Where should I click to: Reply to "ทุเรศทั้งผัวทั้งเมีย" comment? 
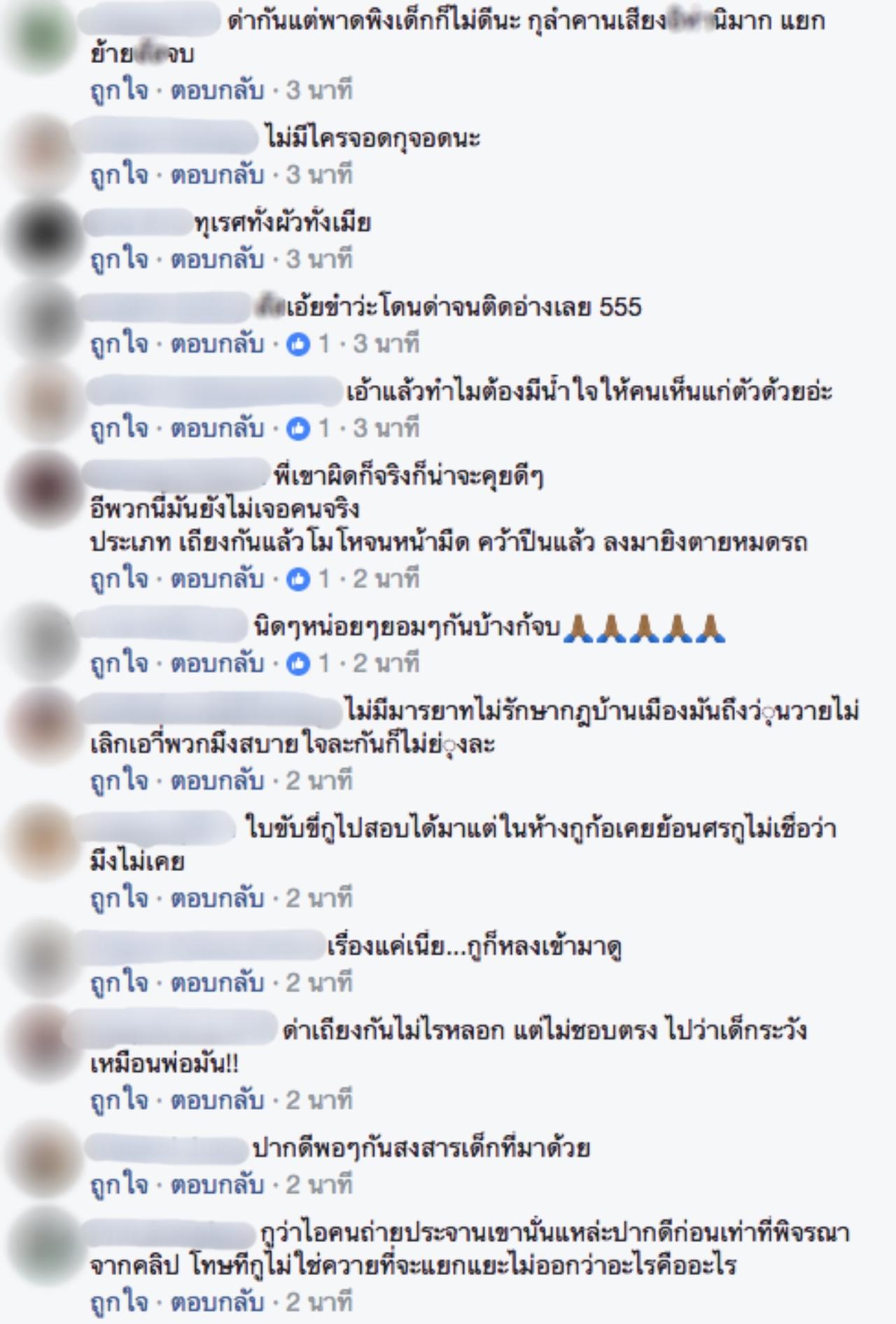click(x=217, y=260)
